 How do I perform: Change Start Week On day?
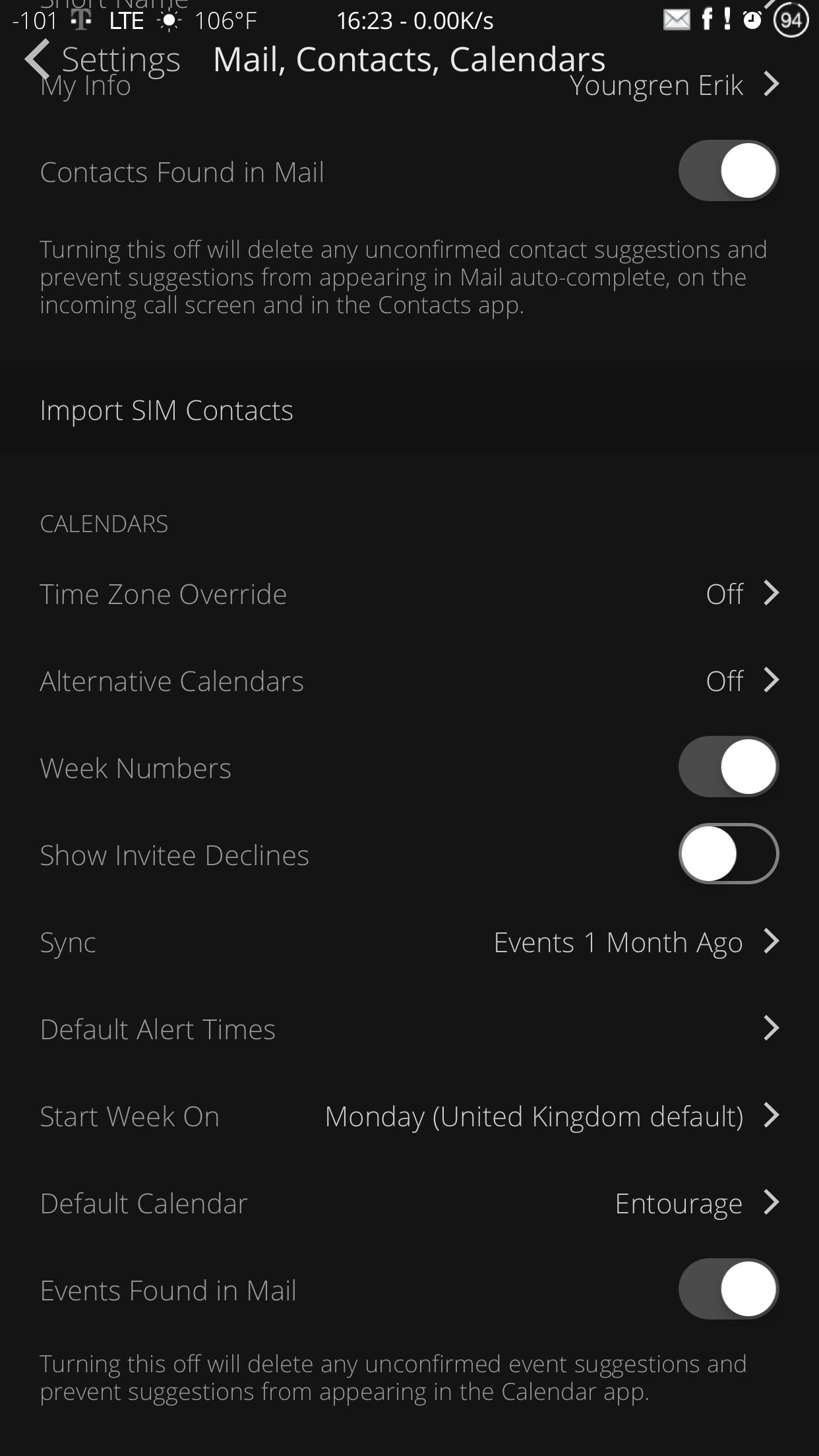409,1116
